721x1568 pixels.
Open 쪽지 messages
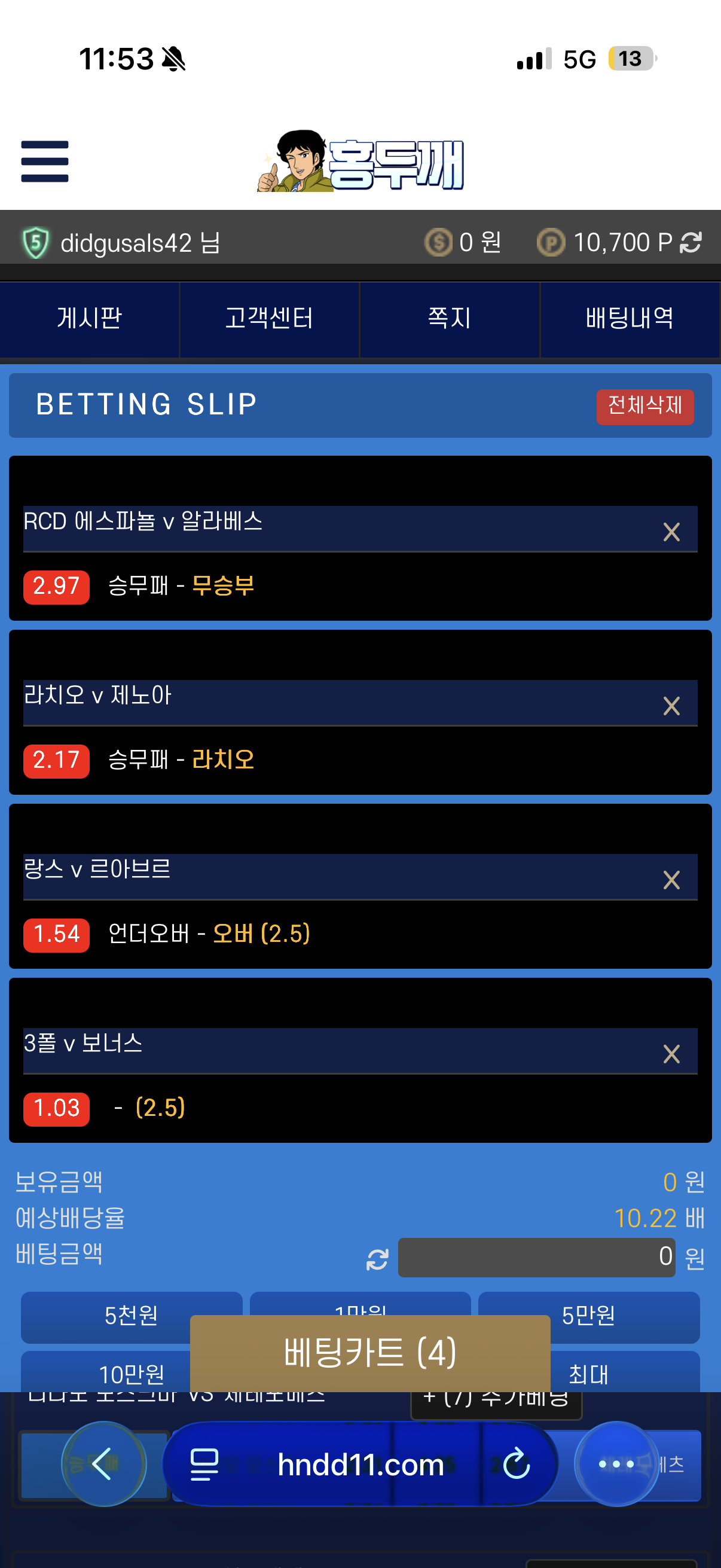[x=450, y=318]
